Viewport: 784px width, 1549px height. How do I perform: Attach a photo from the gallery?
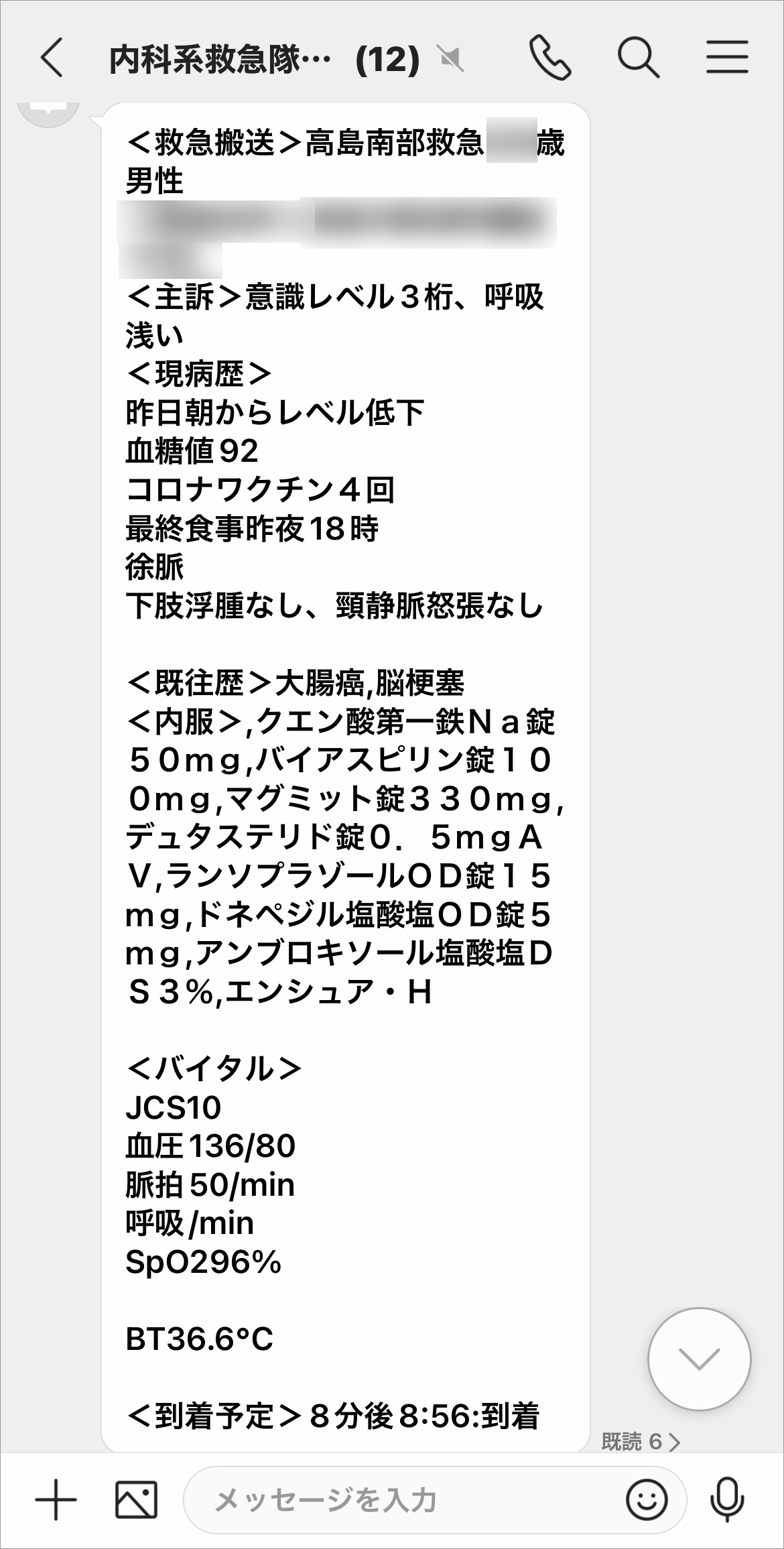click(x=137, y=1499)
